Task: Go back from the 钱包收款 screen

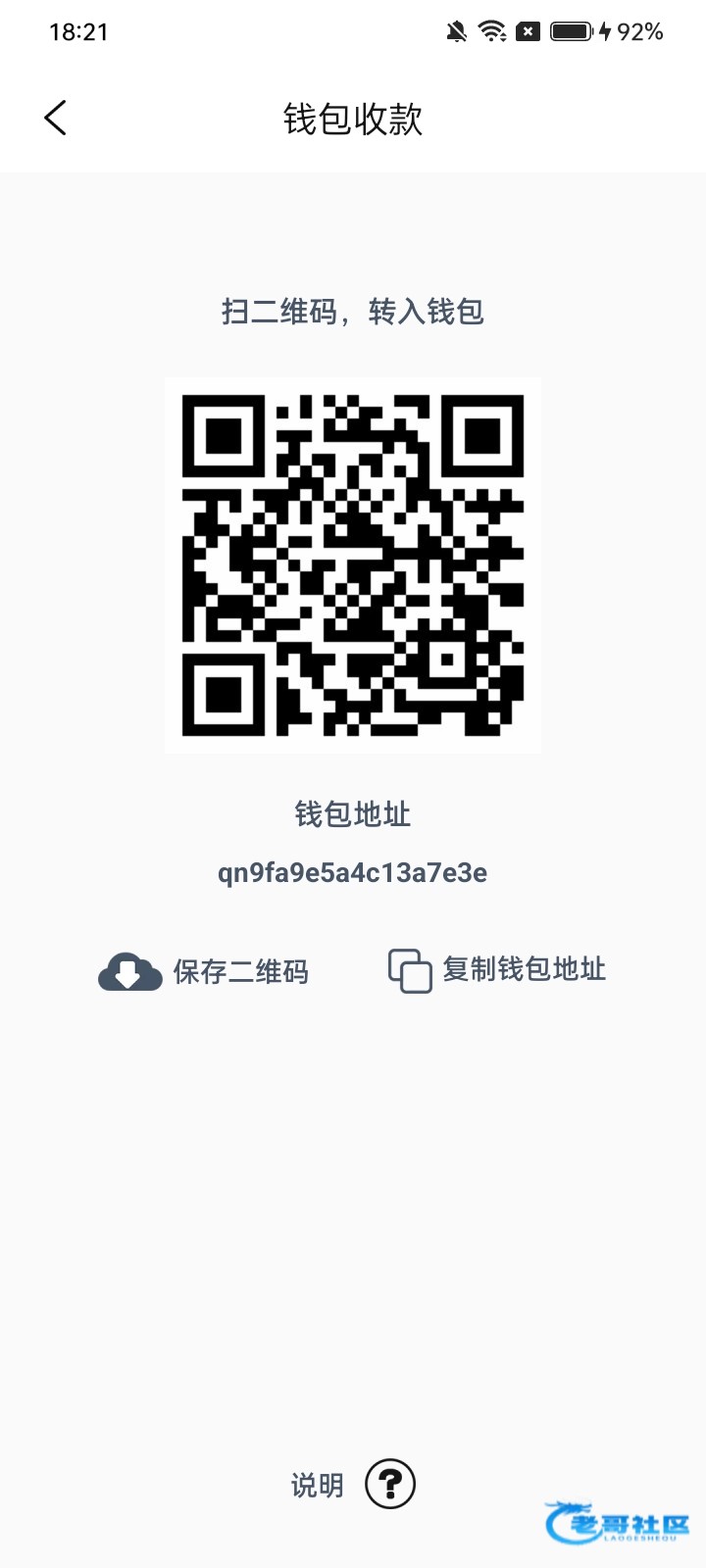Action: 56,119
